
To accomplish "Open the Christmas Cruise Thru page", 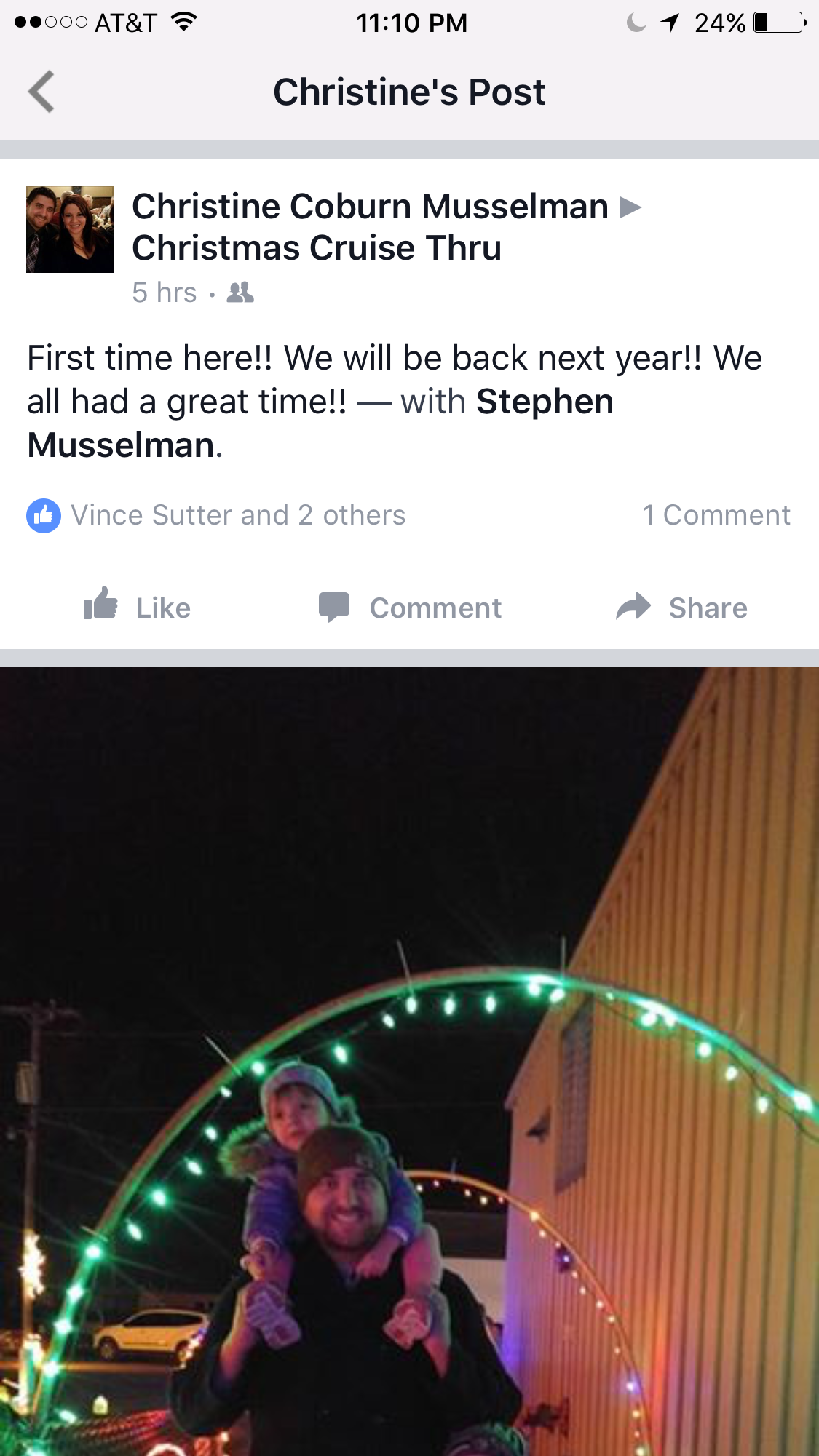I will pos(317,248).
